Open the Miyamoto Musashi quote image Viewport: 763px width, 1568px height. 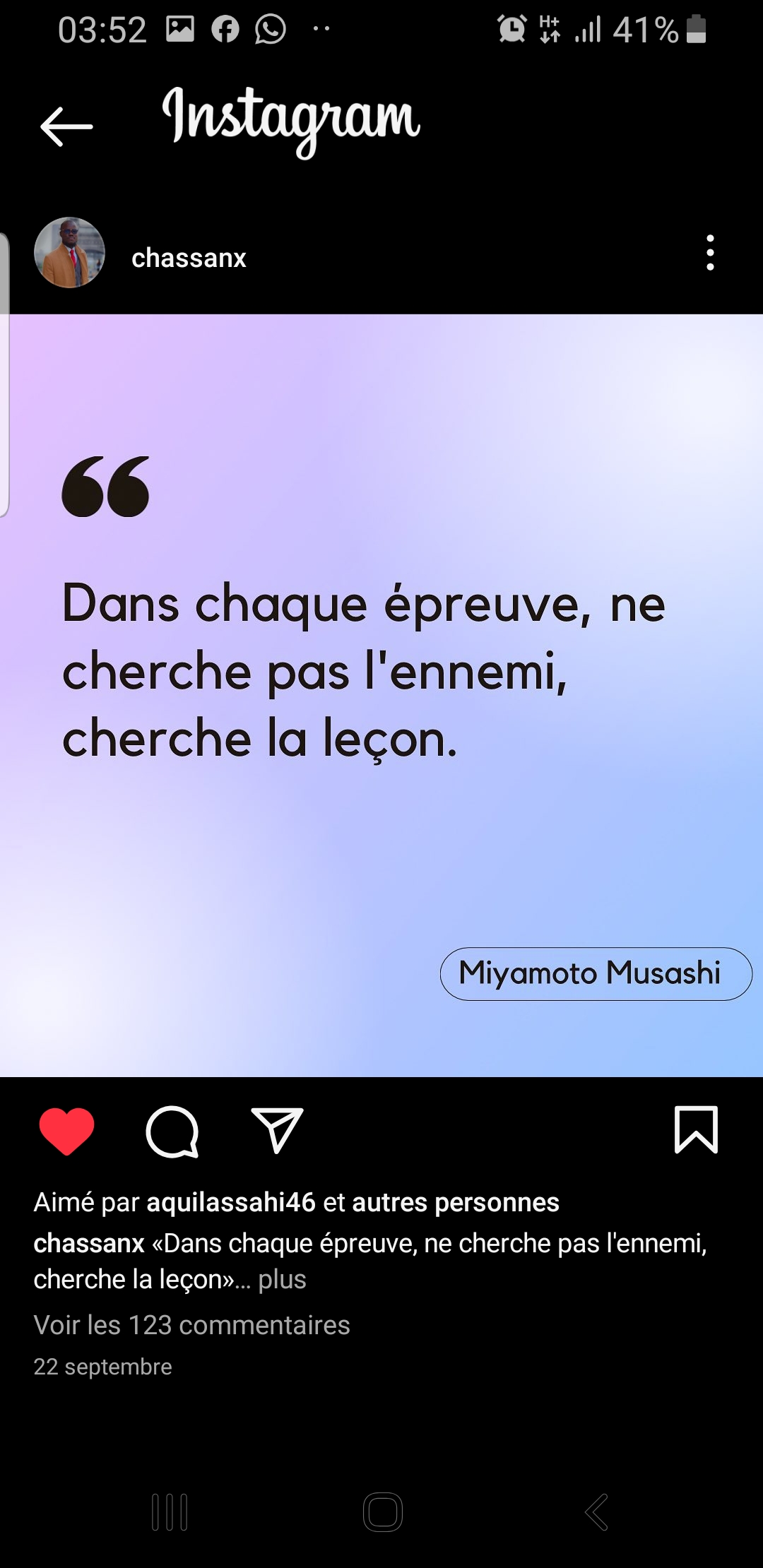tap(381, 695)
